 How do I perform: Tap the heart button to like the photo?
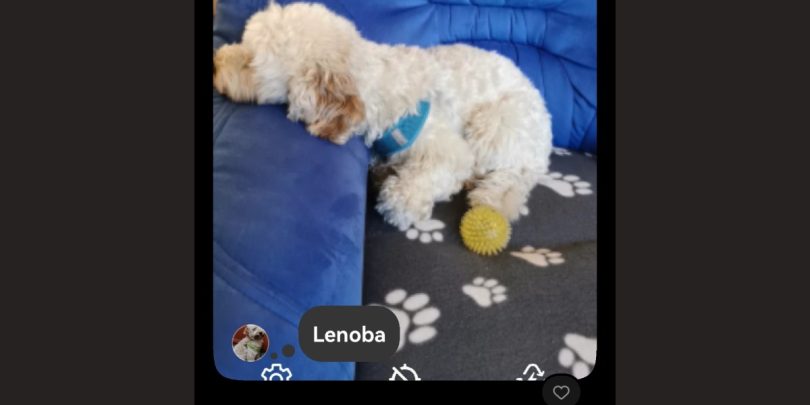(561, 392)
